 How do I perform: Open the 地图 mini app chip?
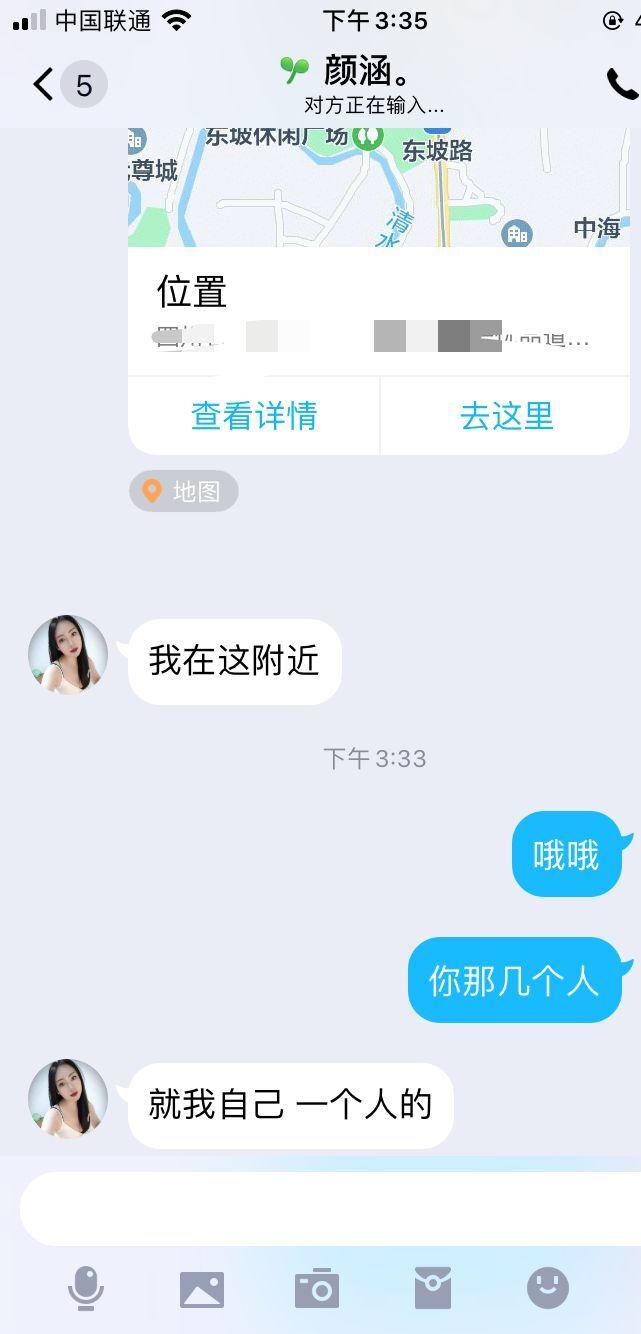184,491
